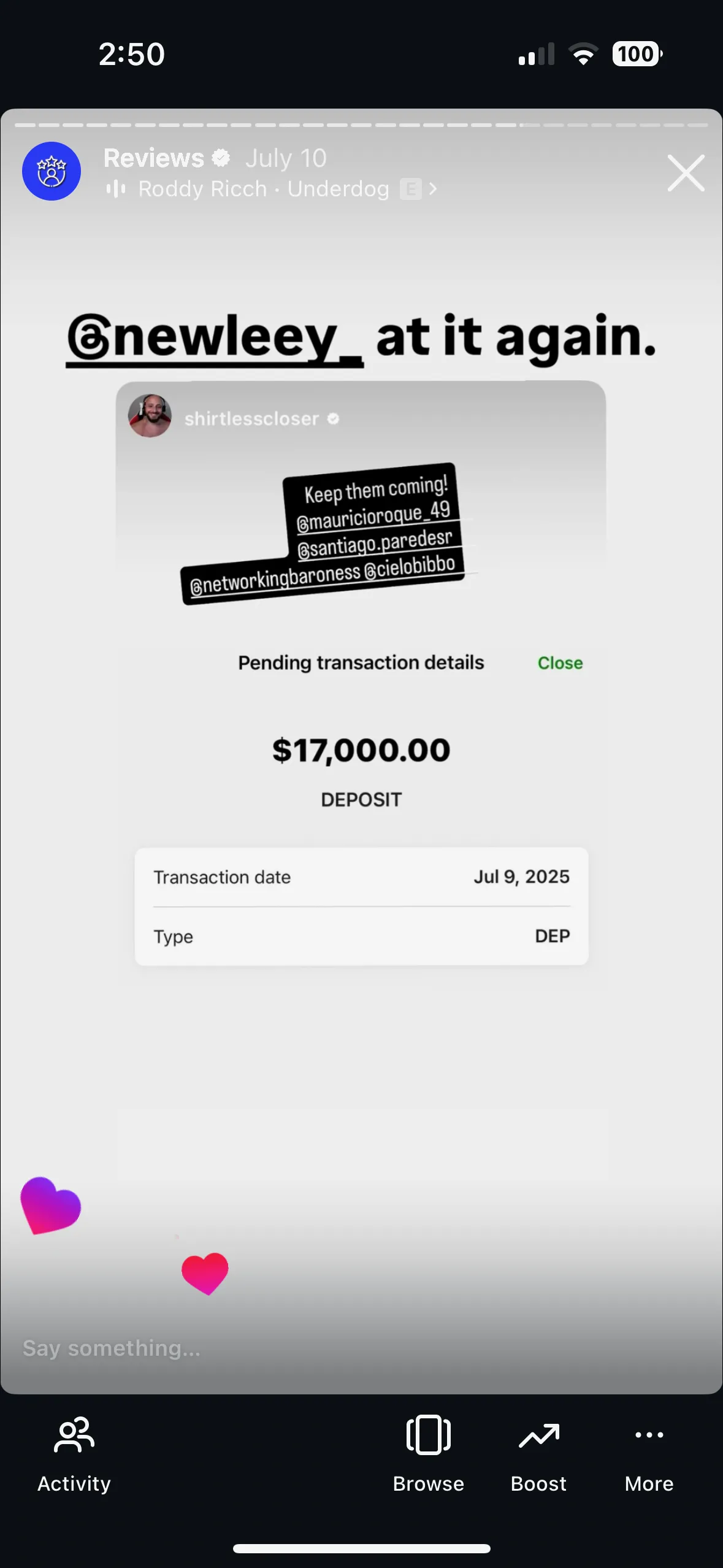Open the Reviews profile avatar

pyautogui.click(x=52, y=171)
